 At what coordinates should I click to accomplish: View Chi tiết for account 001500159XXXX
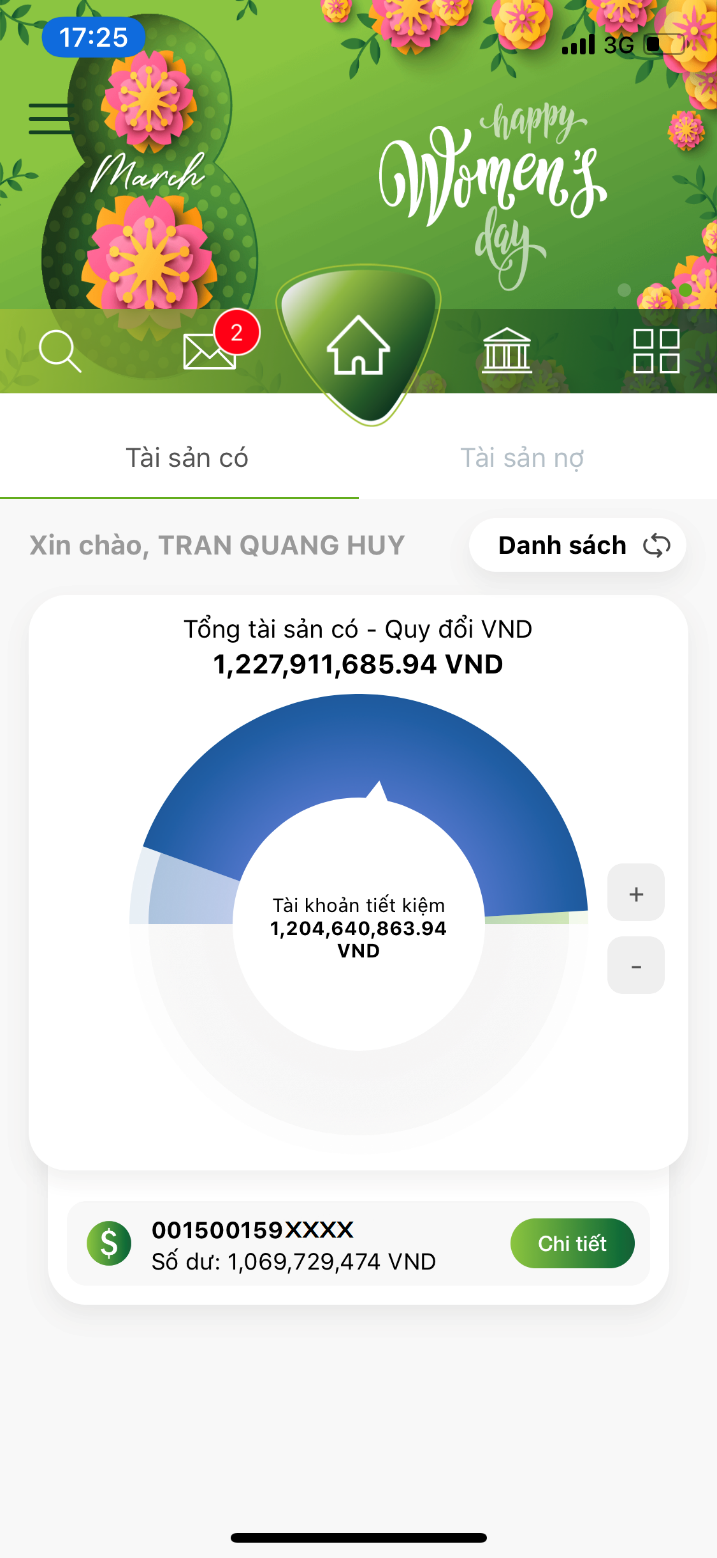click(572, 1244)
